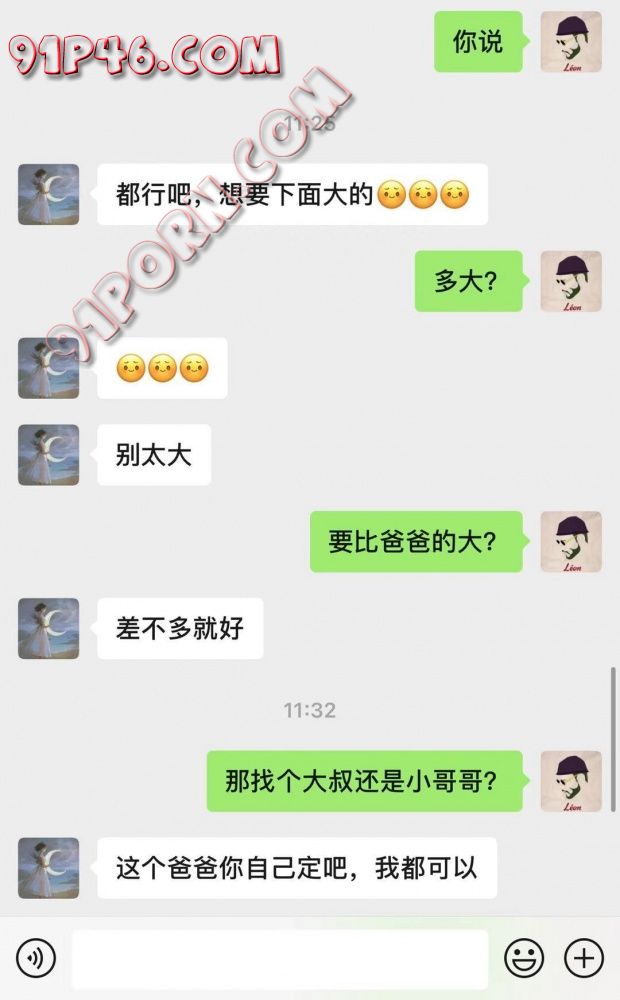
Task: Switch to voice message input
Action: coord(36,959)
